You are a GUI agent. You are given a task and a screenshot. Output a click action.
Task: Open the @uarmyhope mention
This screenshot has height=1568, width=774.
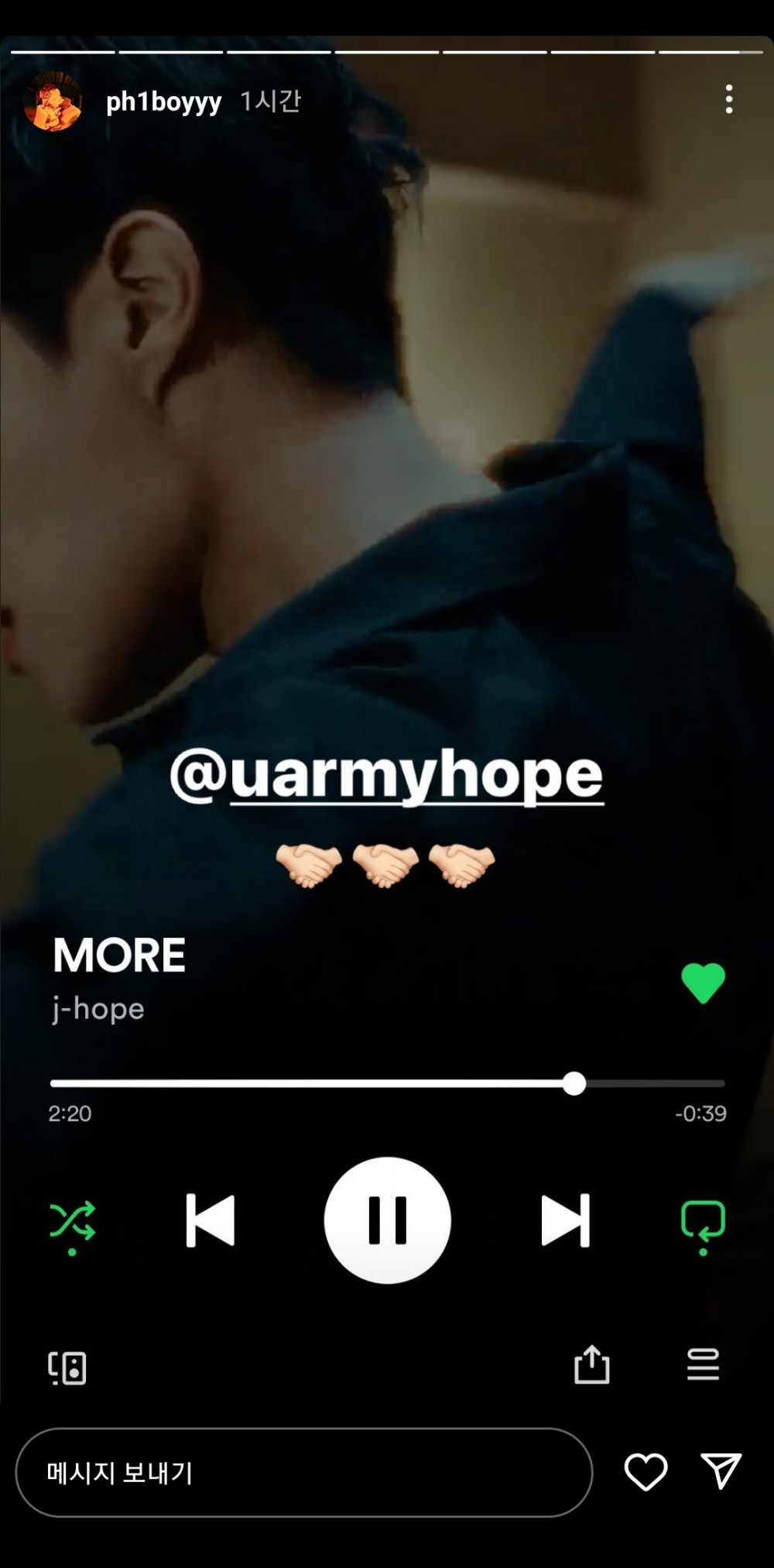click(x=386, y=776)
